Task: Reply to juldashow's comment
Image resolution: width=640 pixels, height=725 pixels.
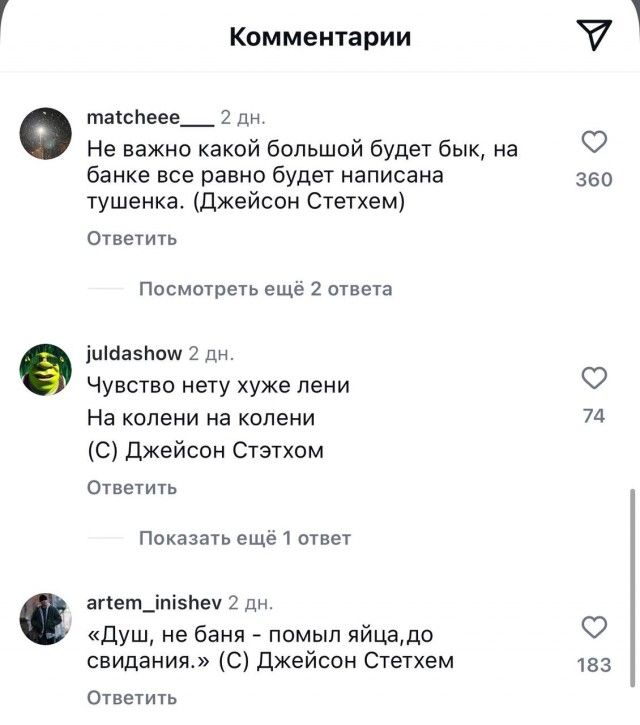Action: click(132, 487)
